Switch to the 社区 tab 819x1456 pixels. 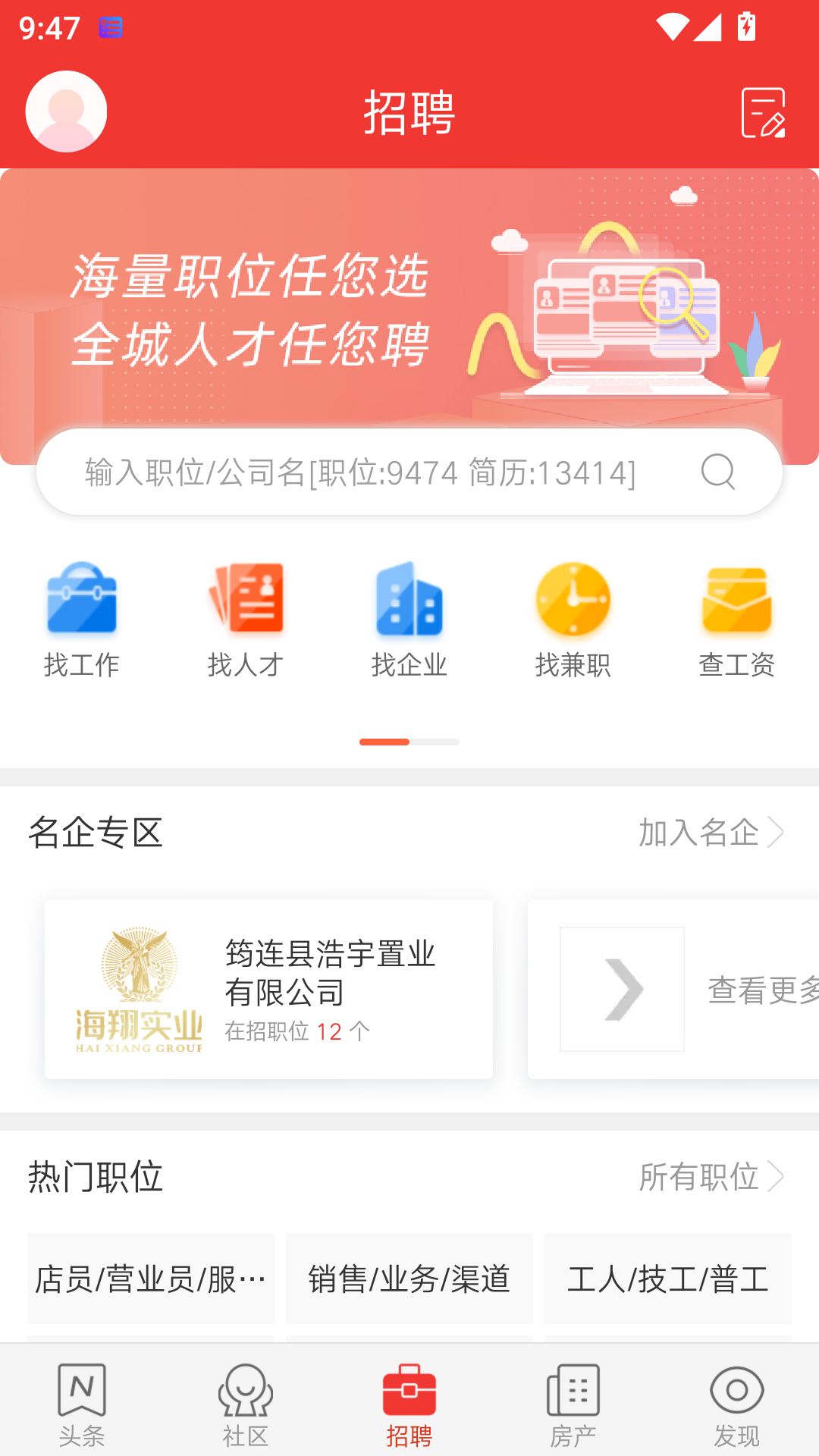click(246, 1403)
